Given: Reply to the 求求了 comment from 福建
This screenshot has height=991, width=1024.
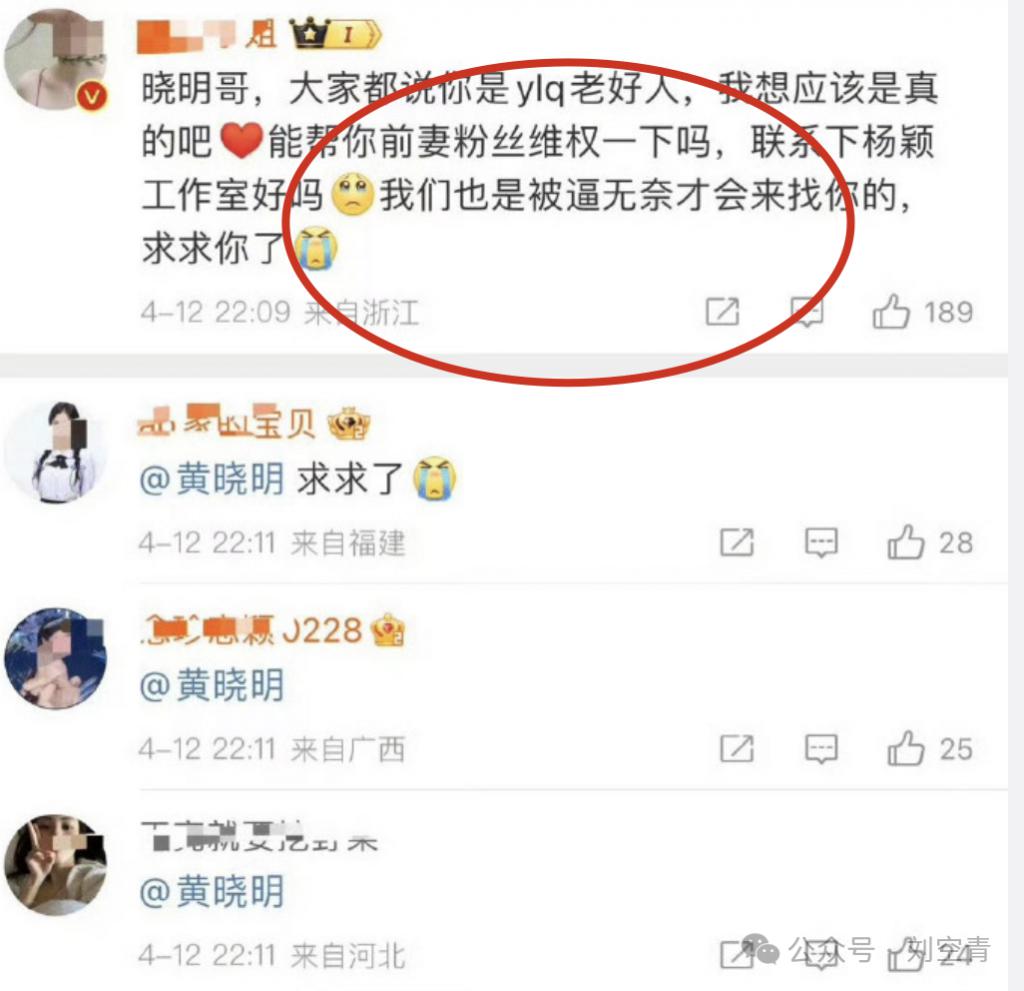Looking at the screenshot, I should (x=821, y=543).
